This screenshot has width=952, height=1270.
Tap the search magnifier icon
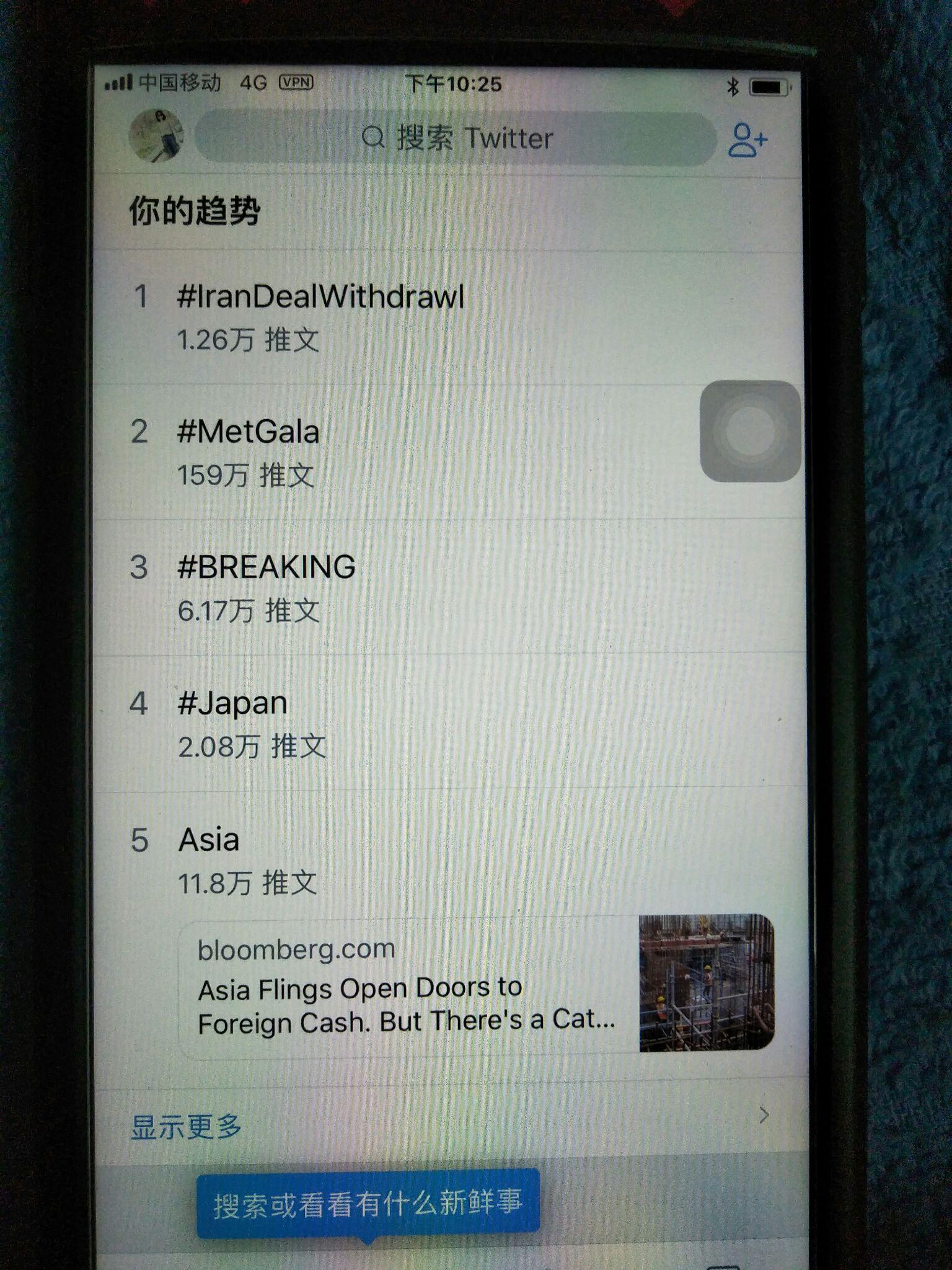point(372,138)
